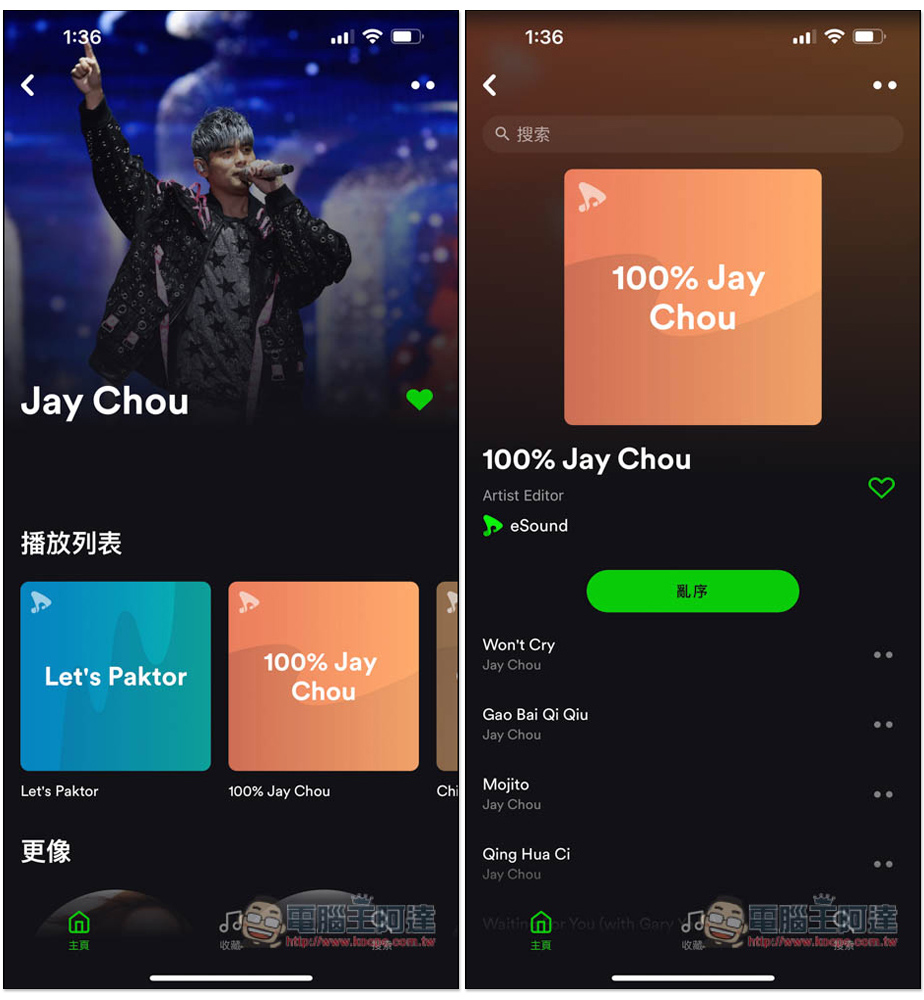Play the song Qing Hua Ci
The height and width of the screenshot is (1000, 924).
click(x=526, y=863)
